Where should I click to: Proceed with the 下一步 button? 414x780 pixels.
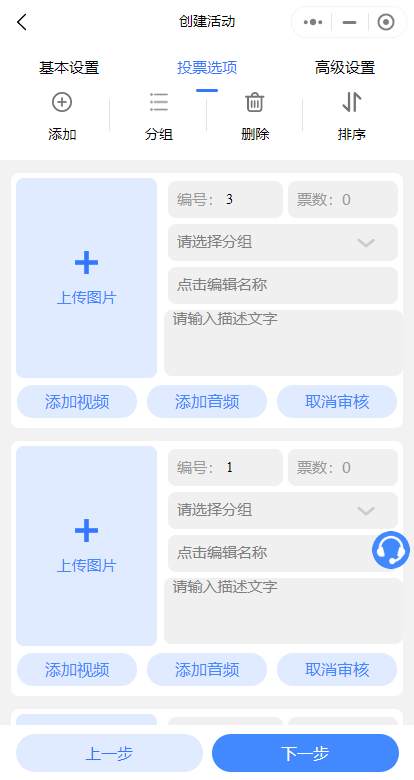pyautogui.click(x=306, y=753)
